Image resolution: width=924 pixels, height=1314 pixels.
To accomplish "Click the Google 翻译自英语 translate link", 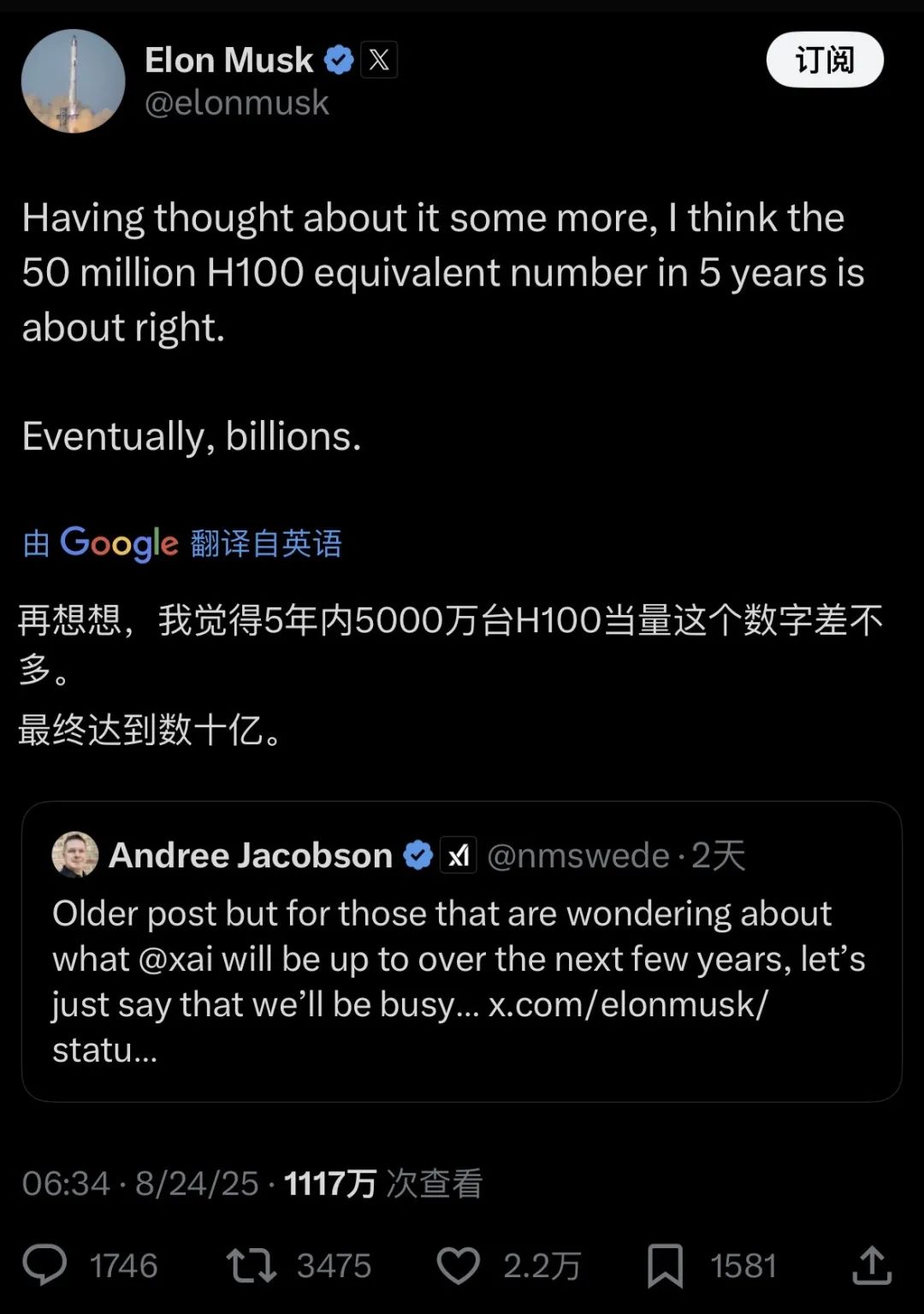I will (182, 542).
